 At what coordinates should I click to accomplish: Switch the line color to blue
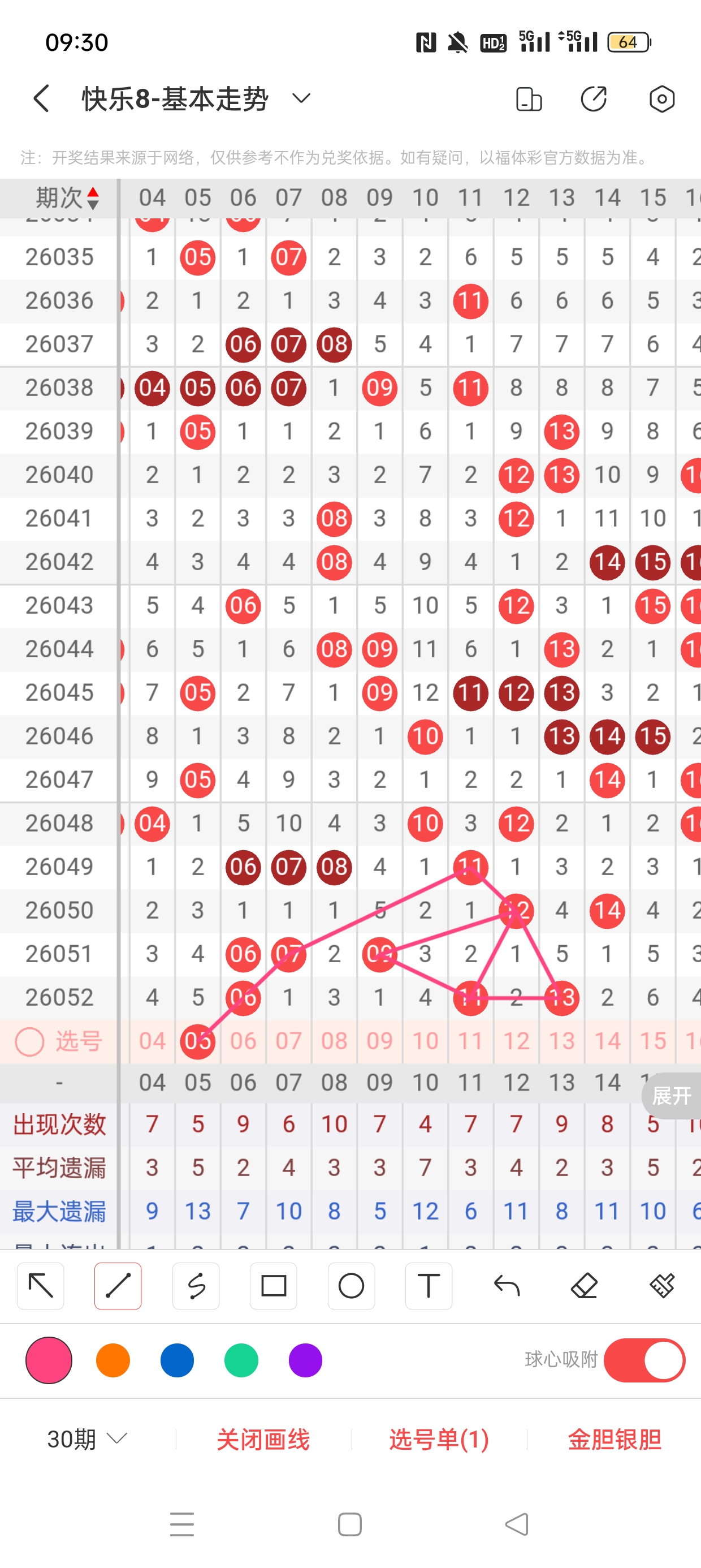point(177,1360)
